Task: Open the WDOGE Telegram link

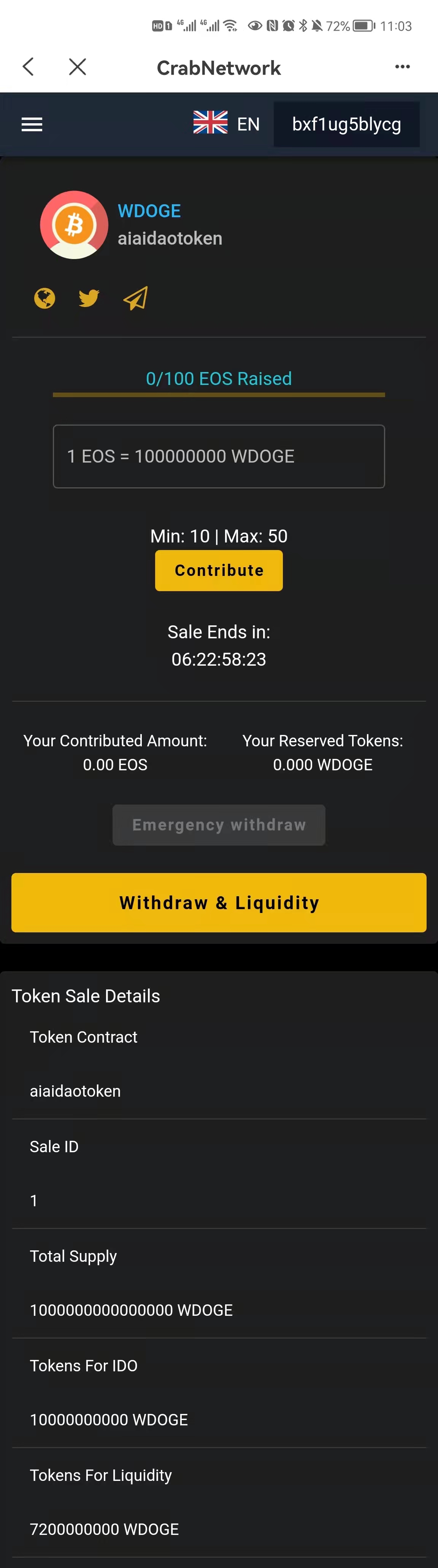Action: click(x=135, y=298)
